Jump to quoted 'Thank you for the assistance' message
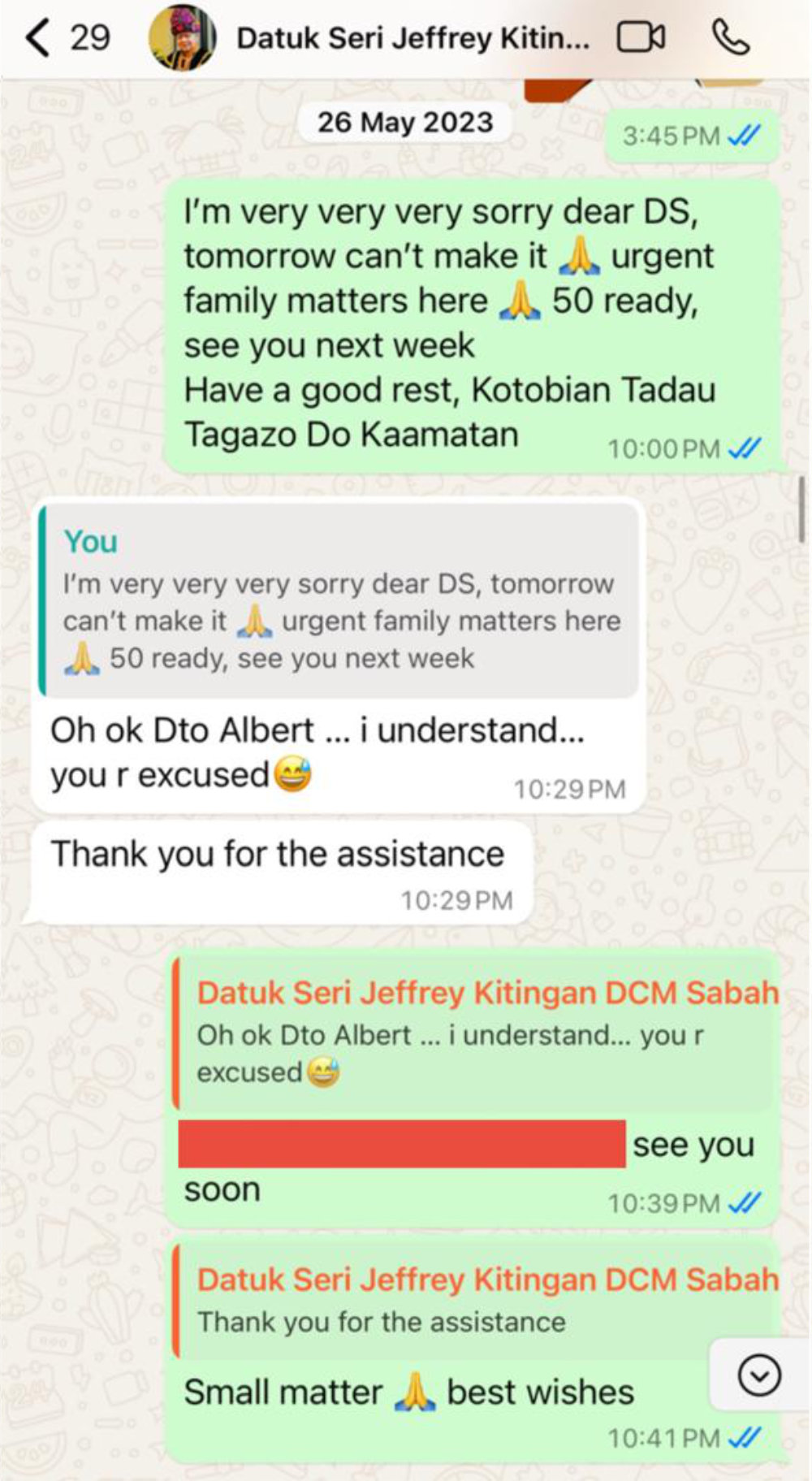This screenshot has height=1481, width=812. pyautogui.click(x=475, y=1301)
